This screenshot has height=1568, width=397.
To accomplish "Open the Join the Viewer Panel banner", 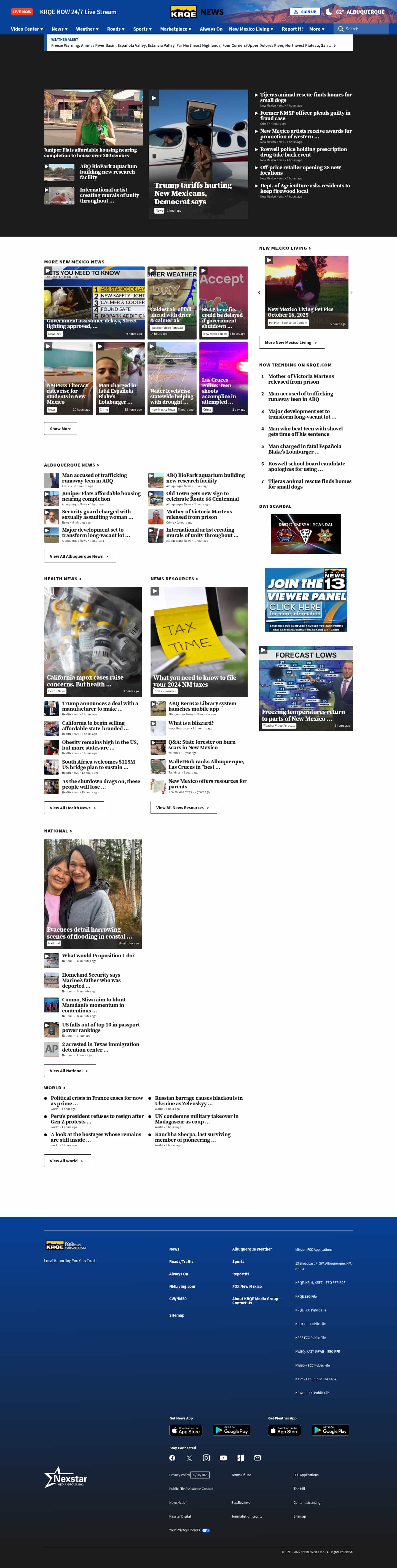I will 306,600.
